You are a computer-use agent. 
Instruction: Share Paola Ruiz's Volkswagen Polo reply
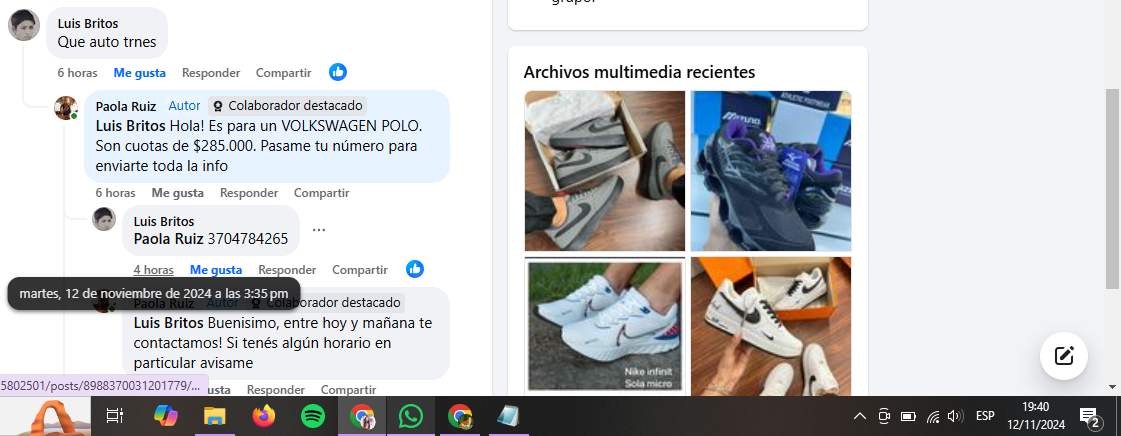click(x=321, y=193)
